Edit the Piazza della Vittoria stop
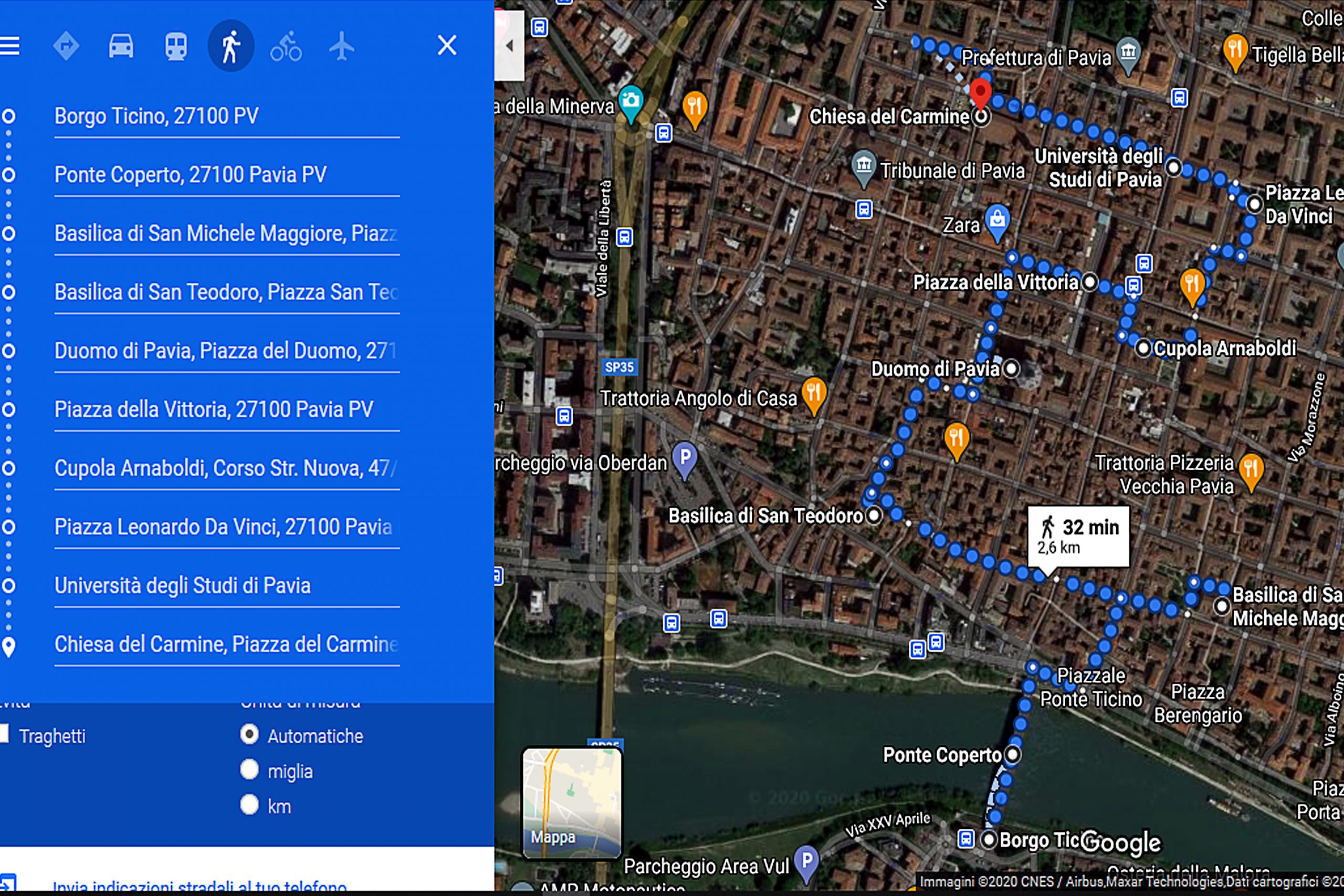The width and height of the screenshot is (1344, 896). click(x=226, y=410)
